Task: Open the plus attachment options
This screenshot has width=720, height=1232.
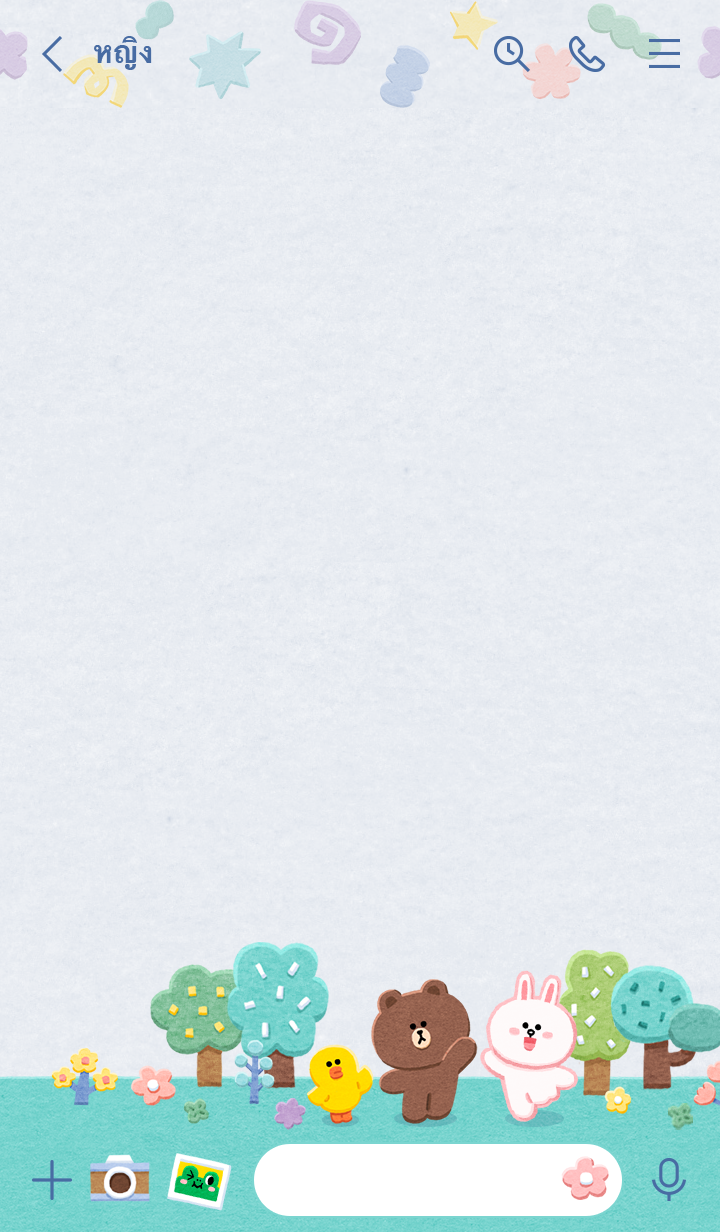Action: 51,1180
